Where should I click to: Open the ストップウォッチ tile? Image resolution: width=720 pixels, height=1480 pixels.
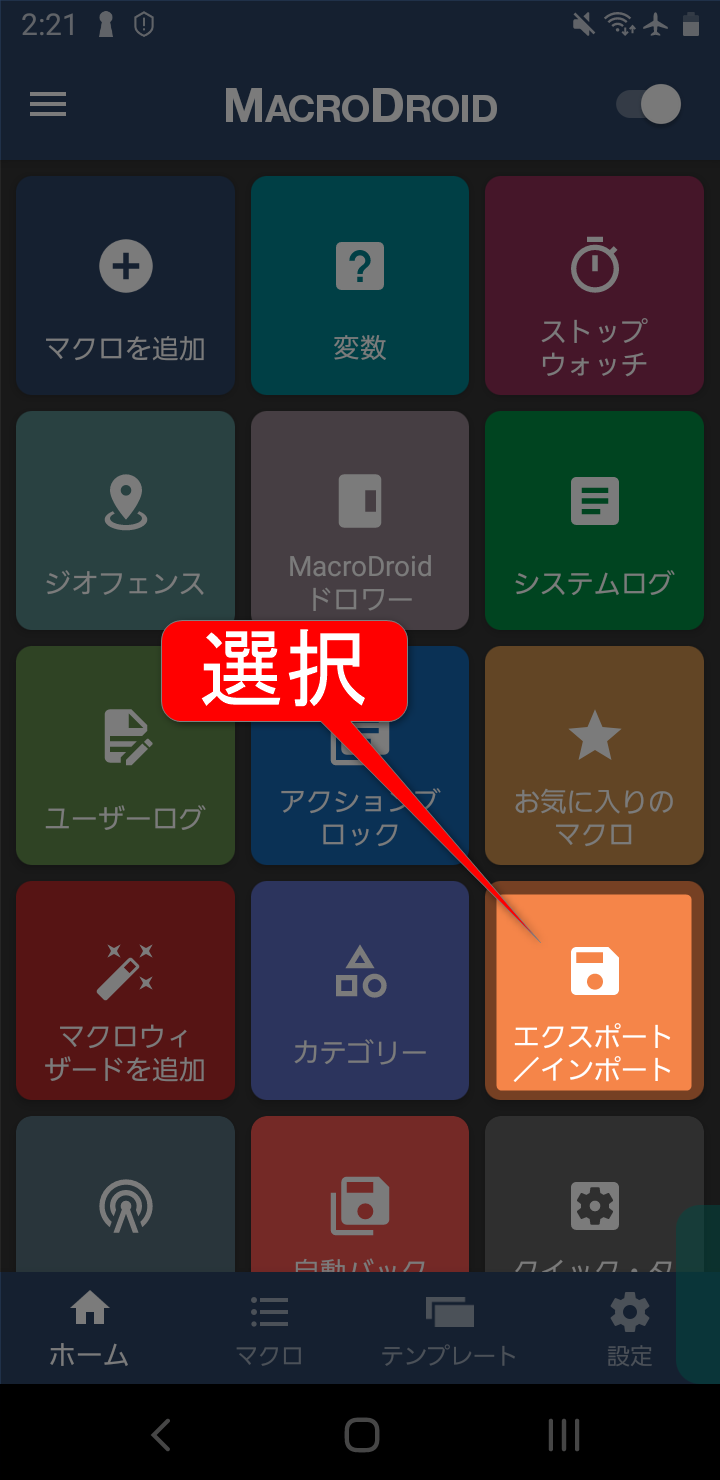pyautogui.click(x=594, y=285)
